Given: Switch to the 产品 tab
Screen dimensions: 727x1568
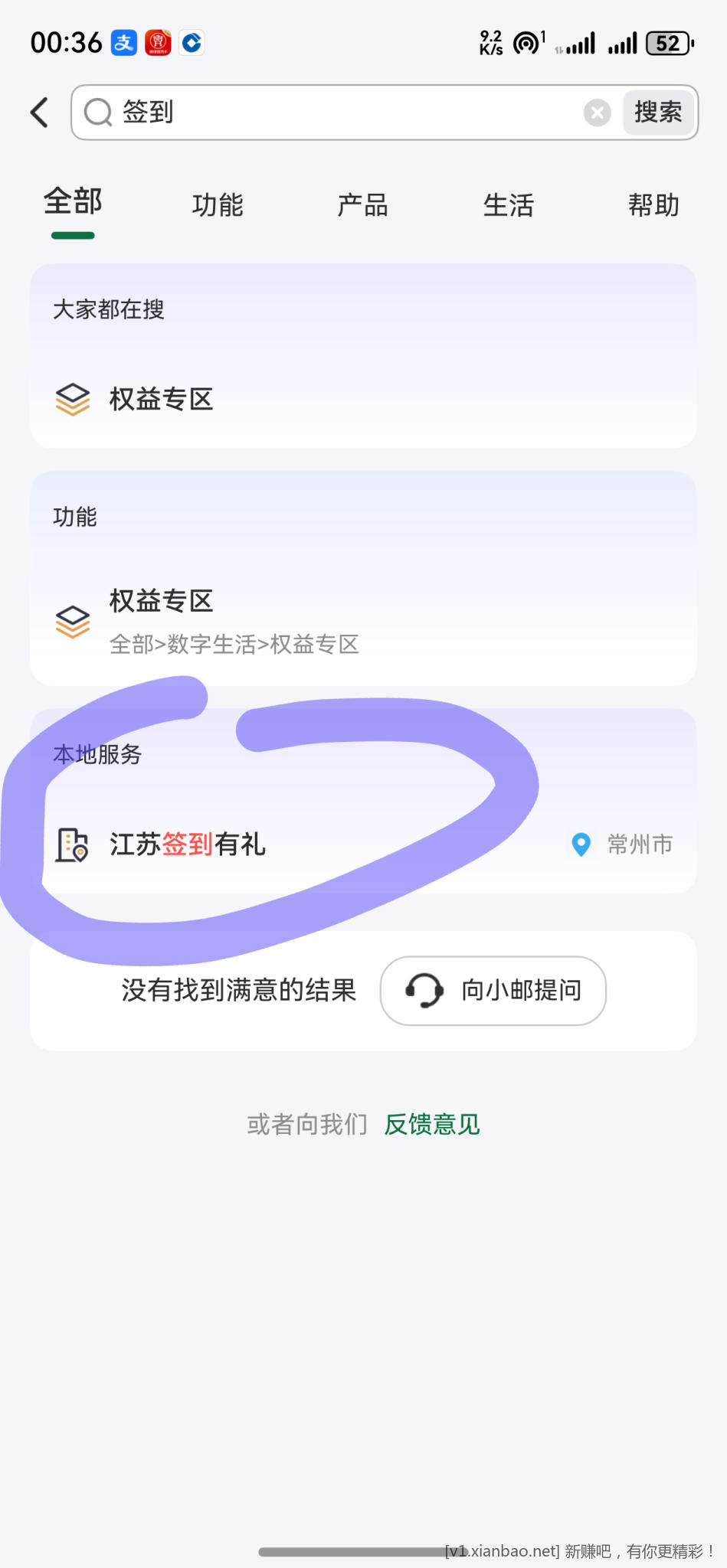Looking at the screenshot, I should [362, 204].
